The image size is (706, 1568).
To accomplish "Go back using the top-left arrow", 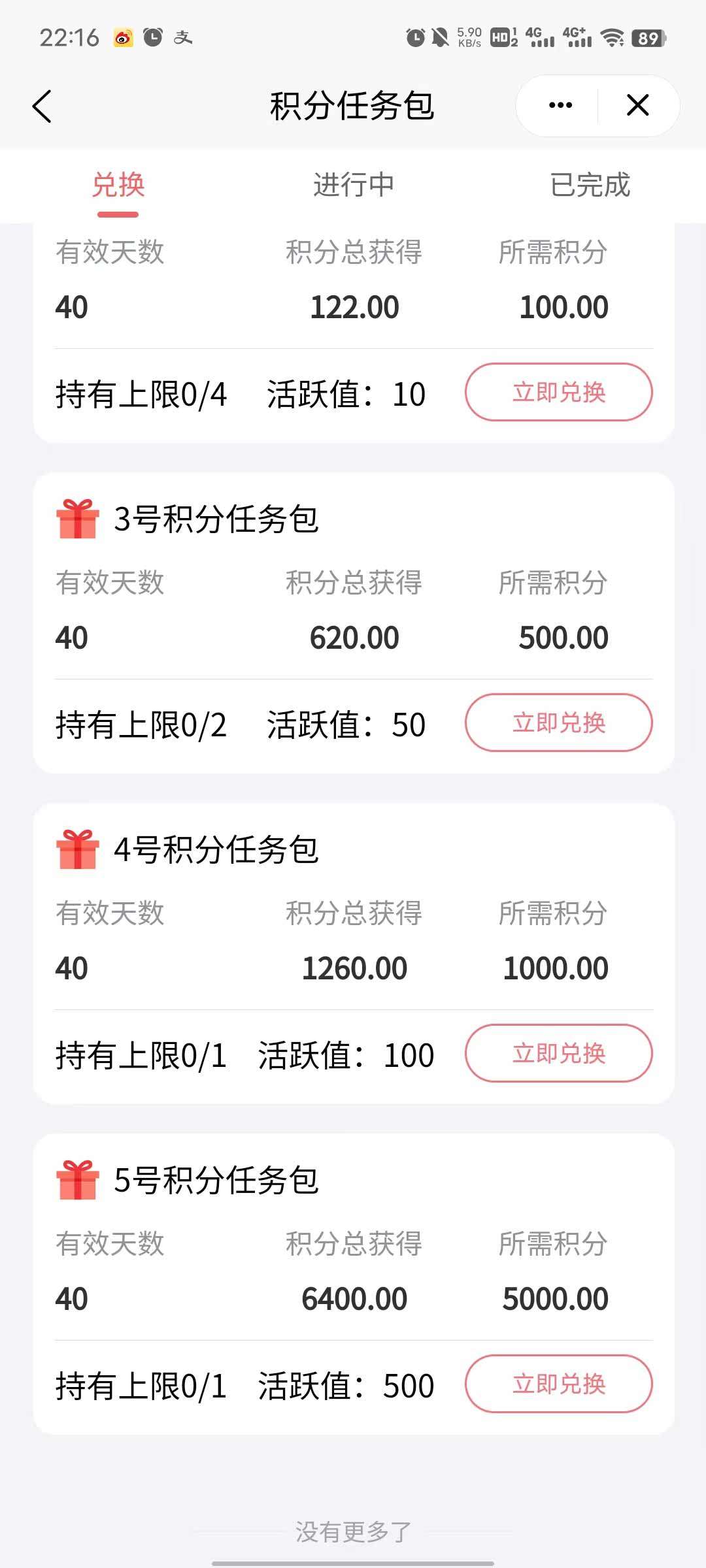I will (x=42, y=106).
